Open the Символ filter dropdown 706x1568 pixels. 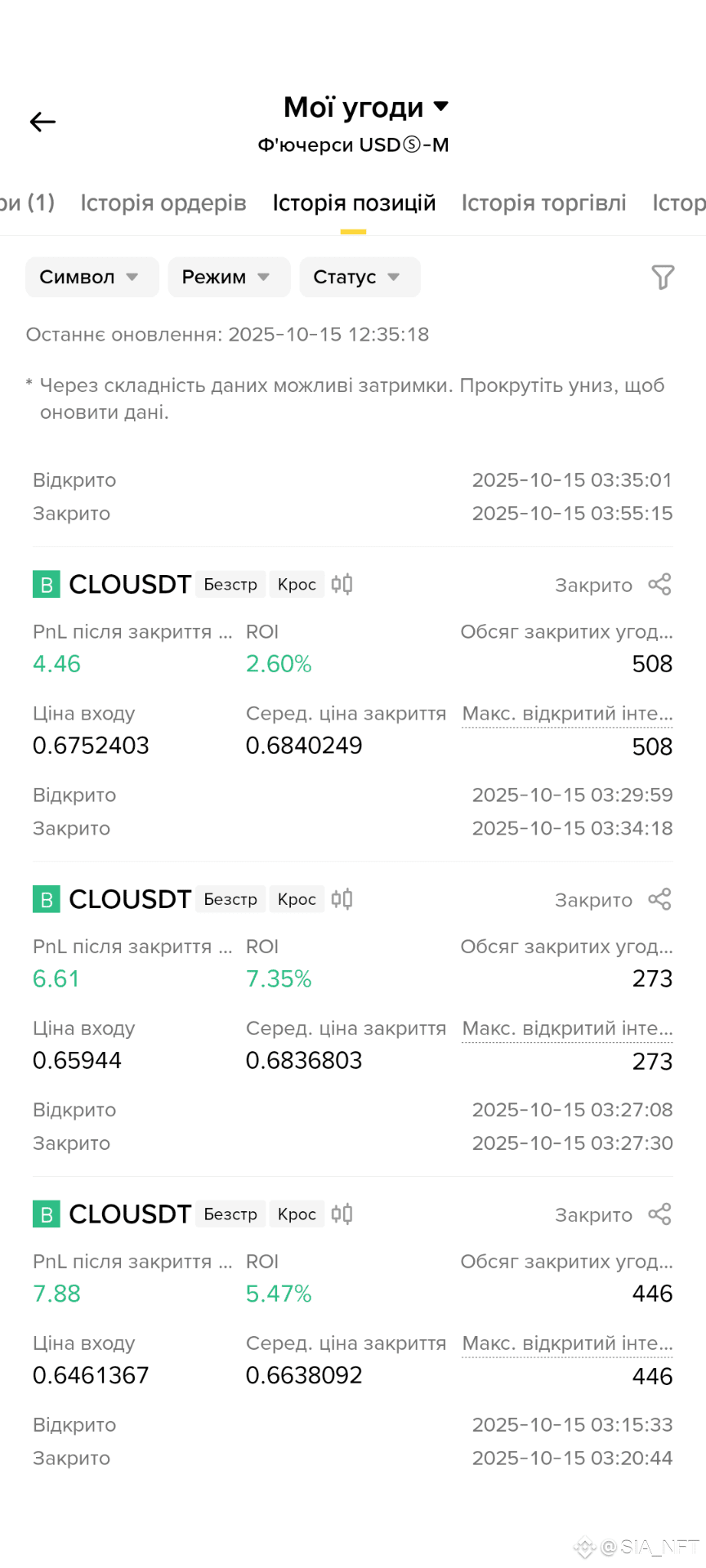(x=91, y=277)
